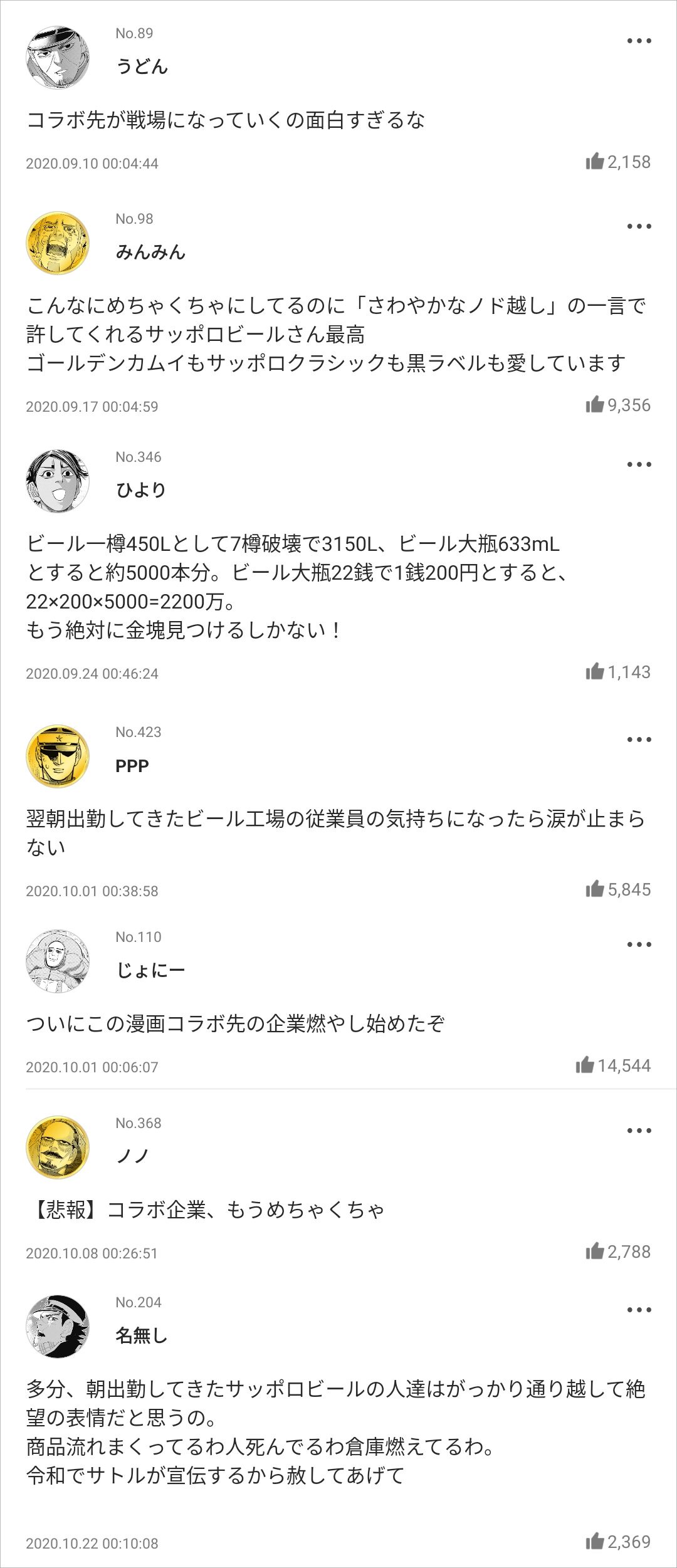This screenshot has width=677, height=1568.
Task: Like ひより's comment No.346
Action: (x=594, y=672)
